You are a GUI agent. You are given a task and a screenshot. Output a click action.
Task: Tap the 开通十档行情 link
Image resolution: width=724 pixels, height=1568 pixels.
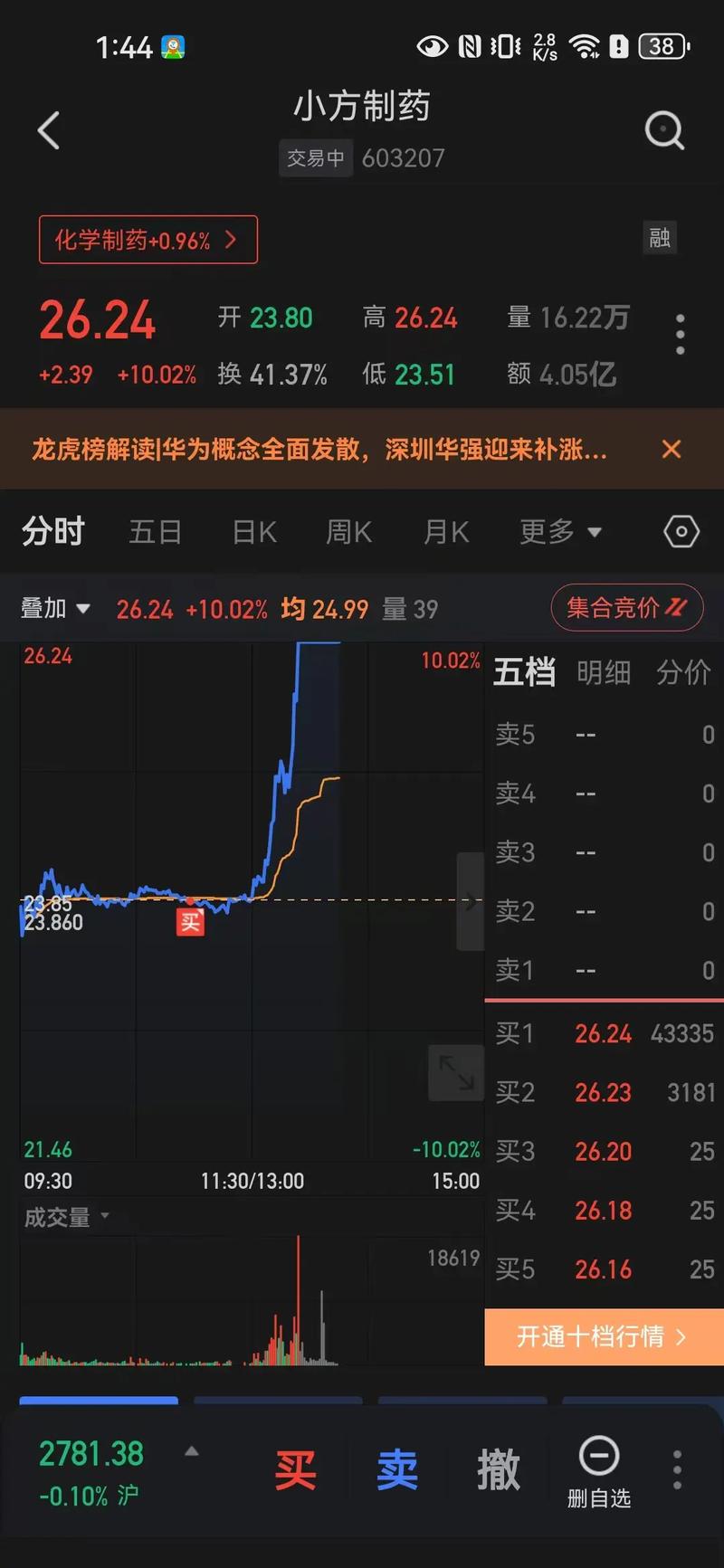[x=604, y=1337]
